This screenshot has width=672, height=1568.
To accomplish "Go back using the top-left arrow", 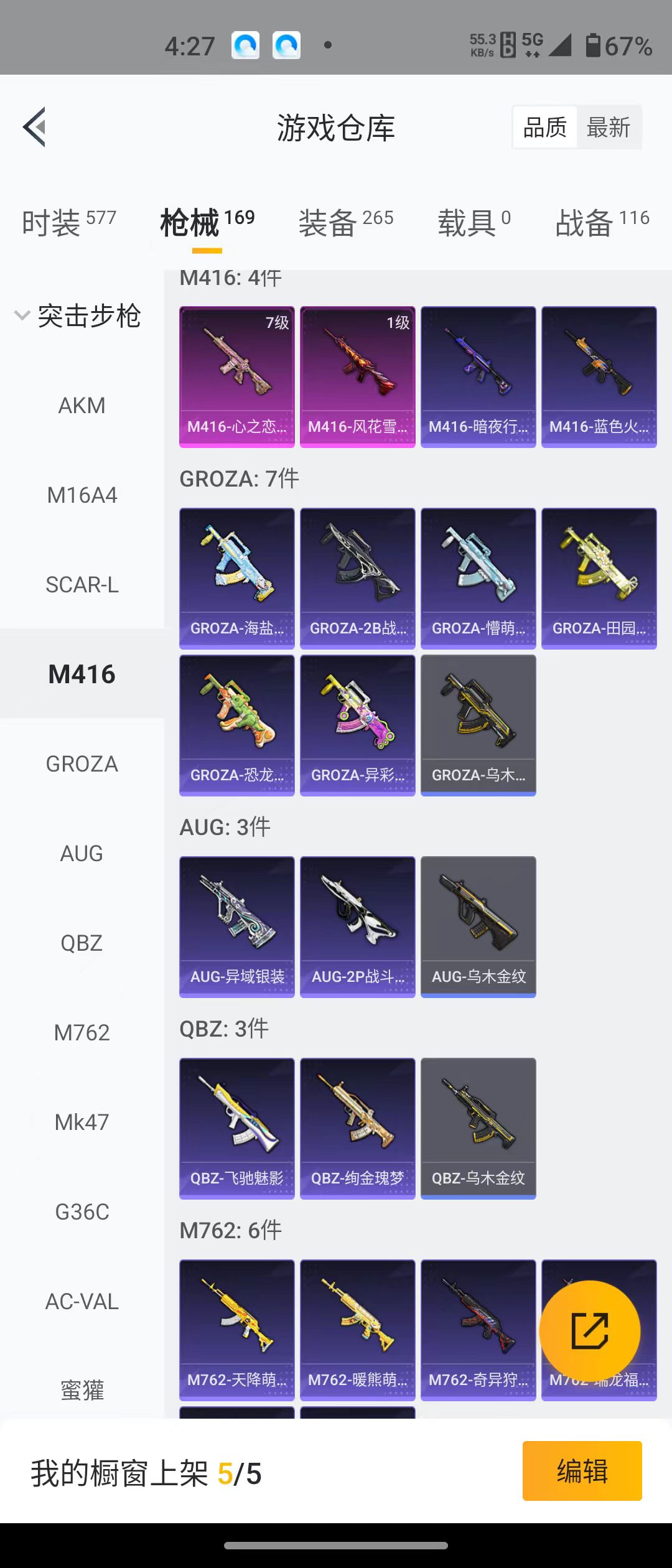I will pos(35,127).
